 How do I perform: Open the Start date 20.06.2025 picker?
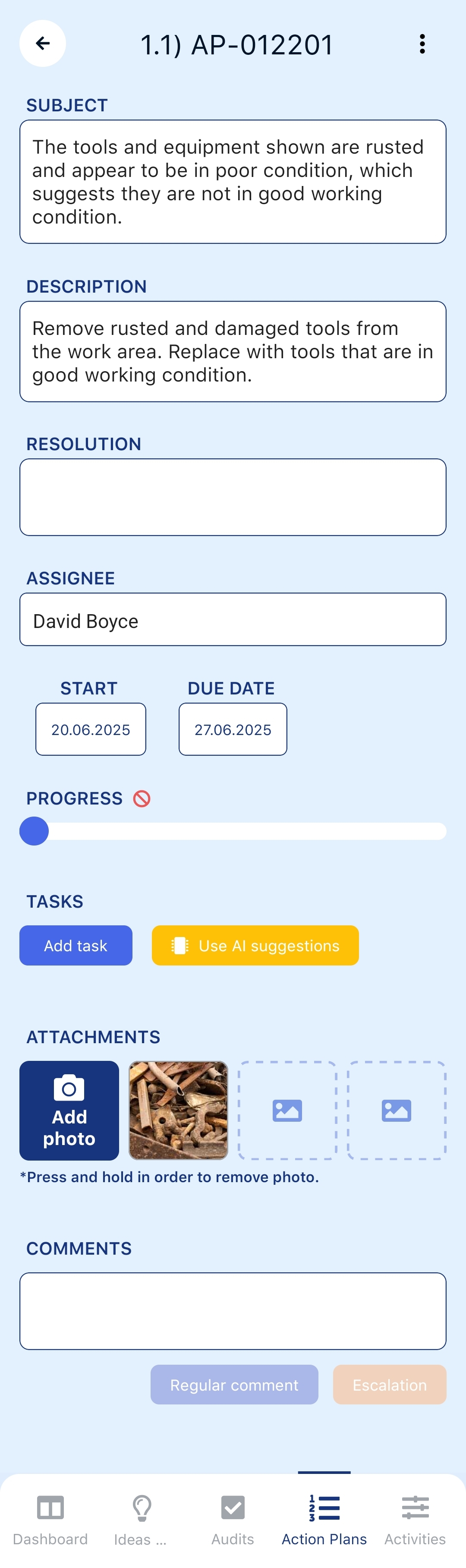tap(91, 729)
